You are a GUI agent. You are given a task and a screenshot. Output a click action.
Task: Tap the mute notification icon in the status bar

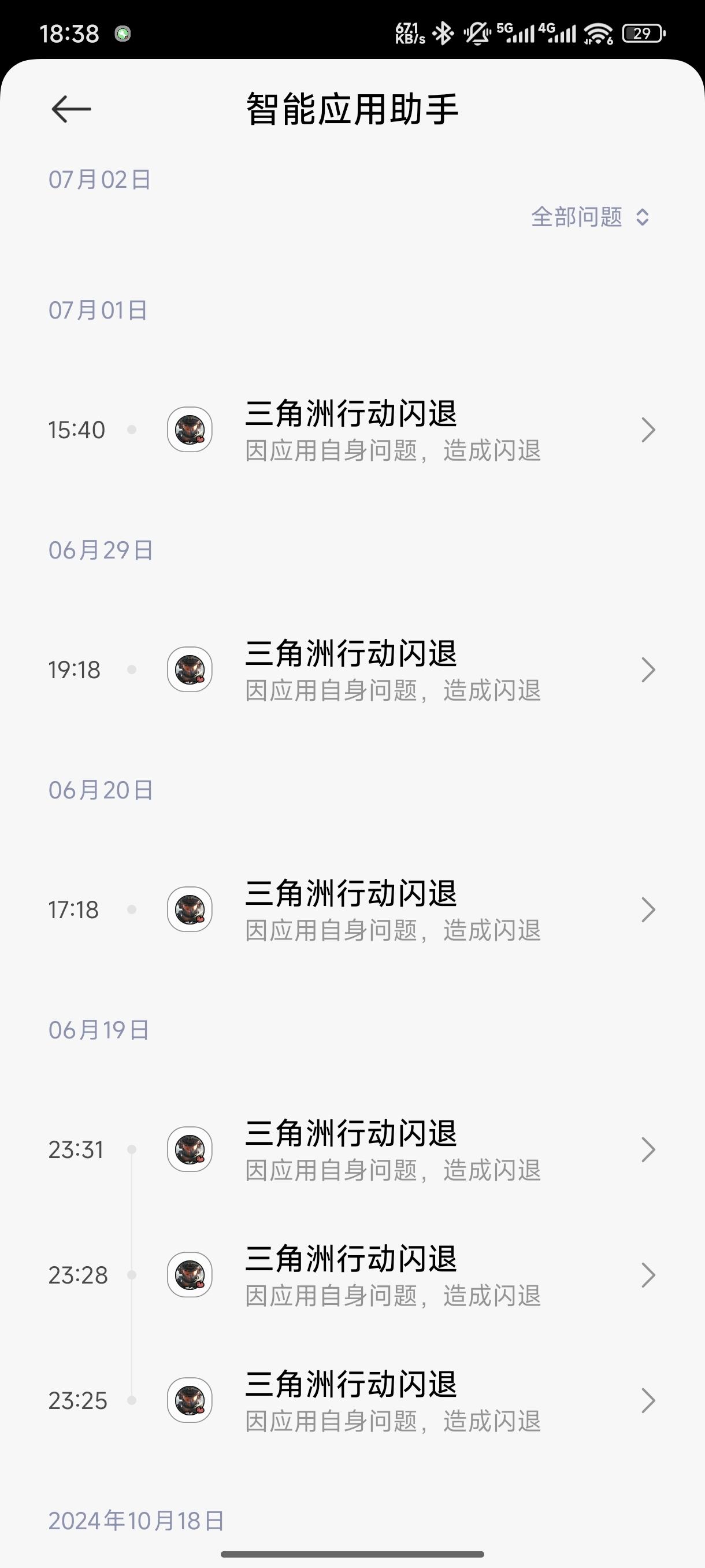477,35
